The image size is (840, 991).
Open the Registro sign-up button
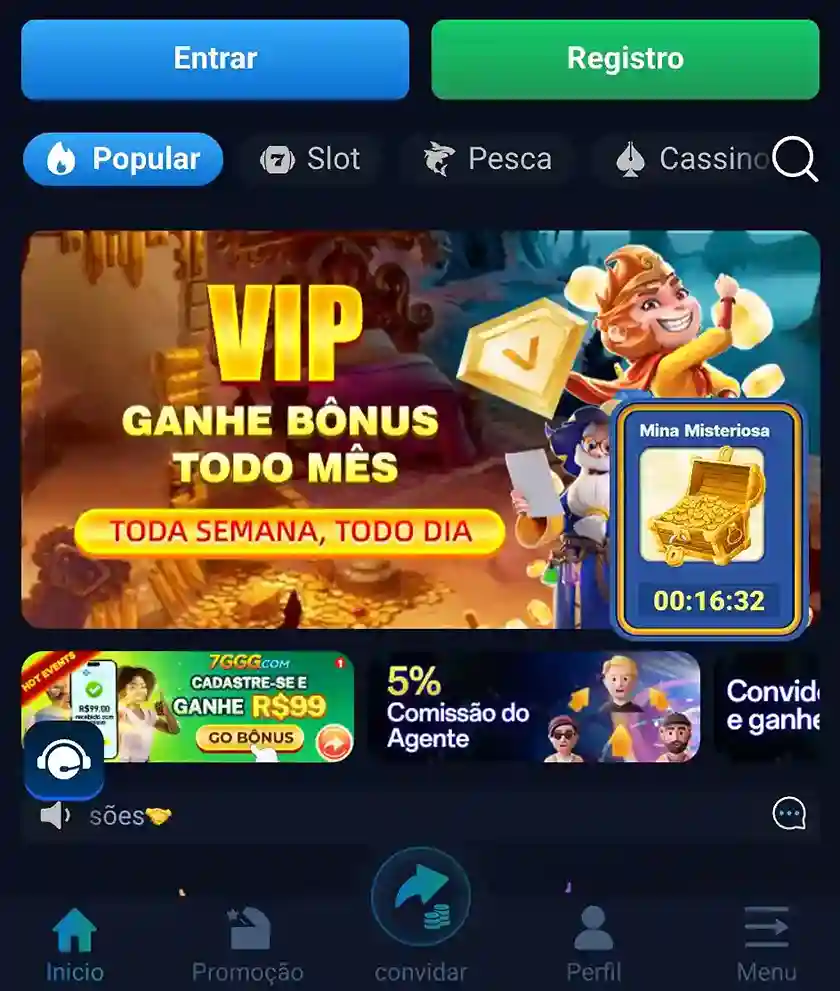coord(625,59)
